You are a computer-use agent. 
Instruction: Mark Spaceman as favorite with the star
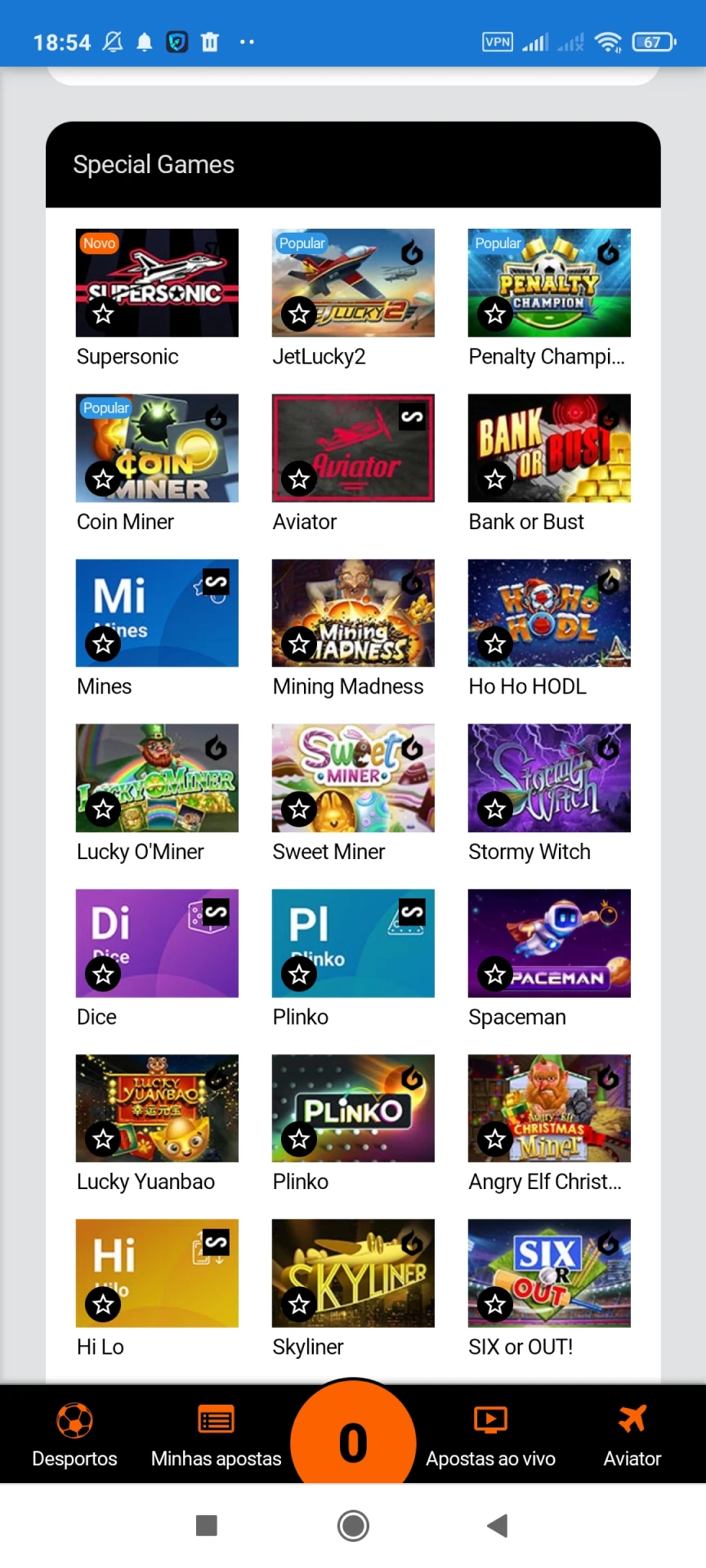click(495, 974)
